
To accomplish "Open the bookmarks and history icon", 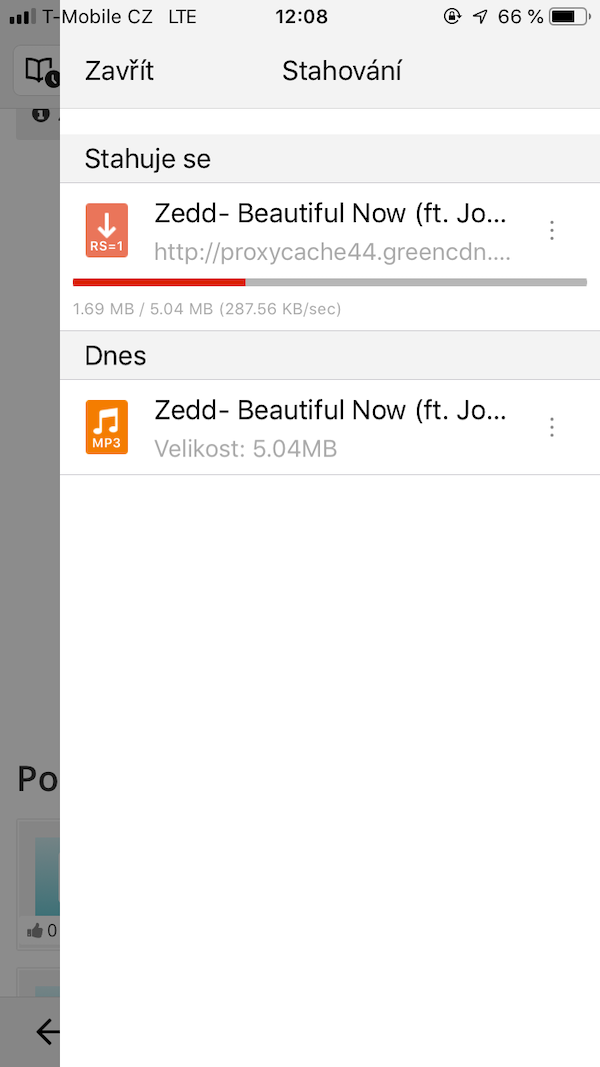I will pos(40,70).
